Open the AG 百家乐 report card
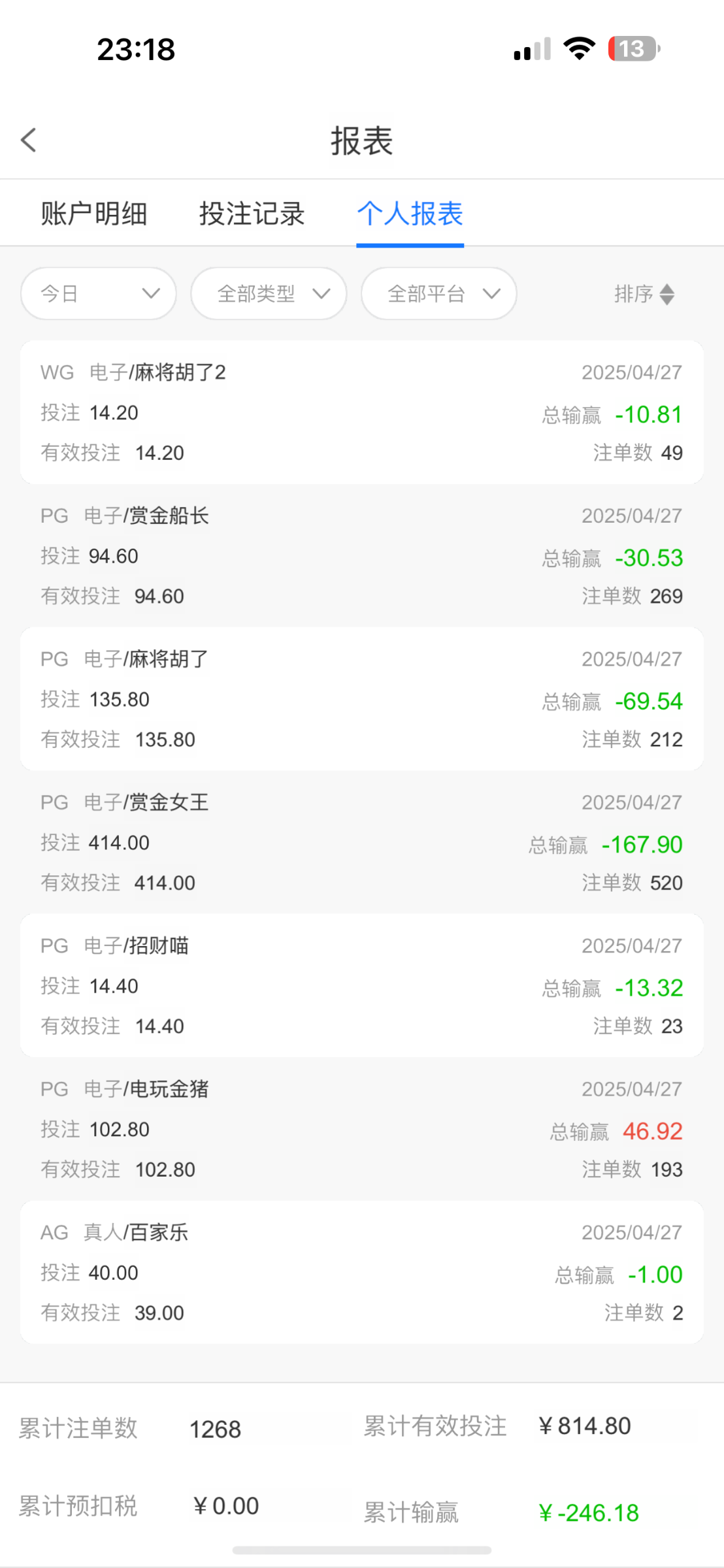724x1568 pixels. (362, 1272)
